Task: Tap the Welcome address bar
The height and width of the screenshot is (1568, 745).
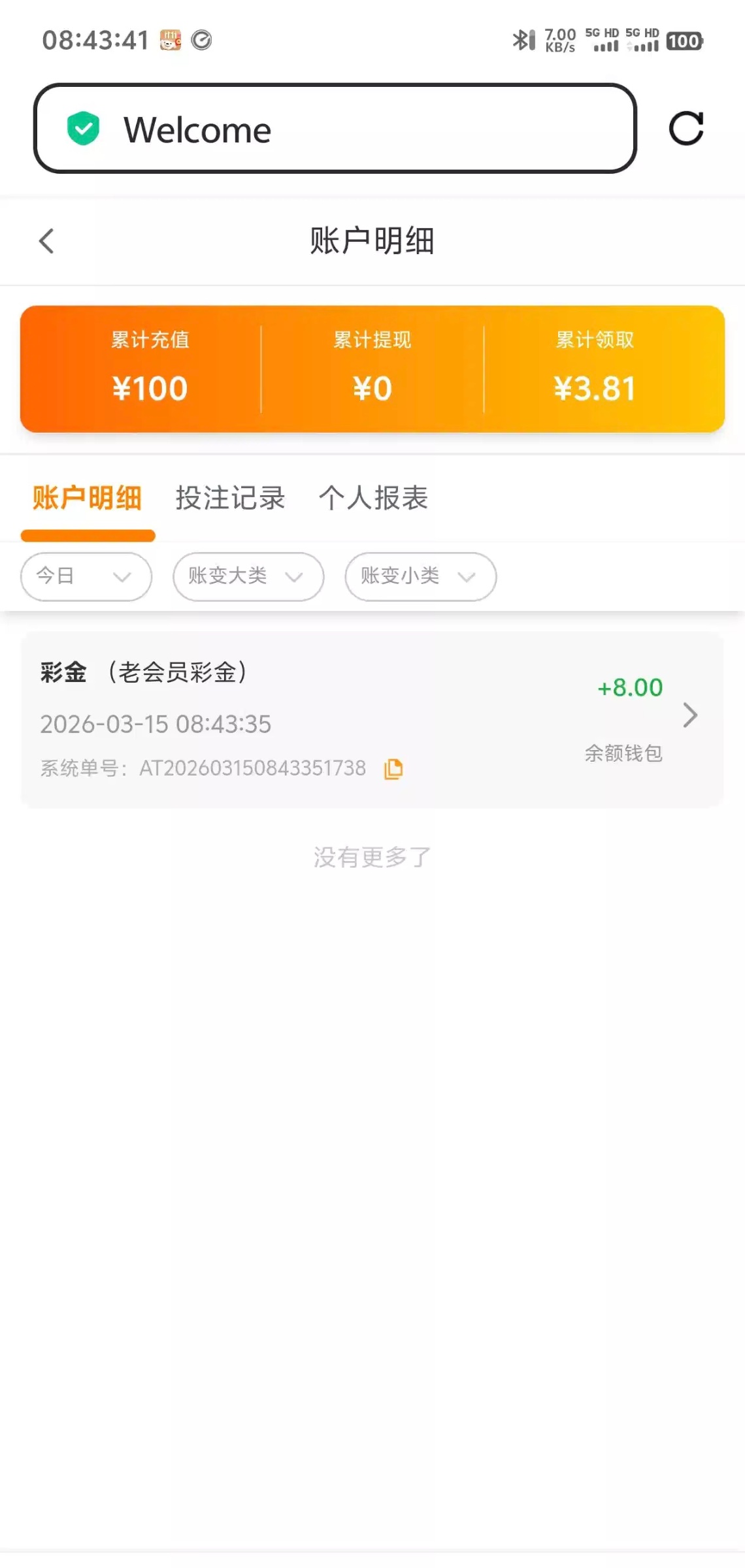Action: click(335, 129)
